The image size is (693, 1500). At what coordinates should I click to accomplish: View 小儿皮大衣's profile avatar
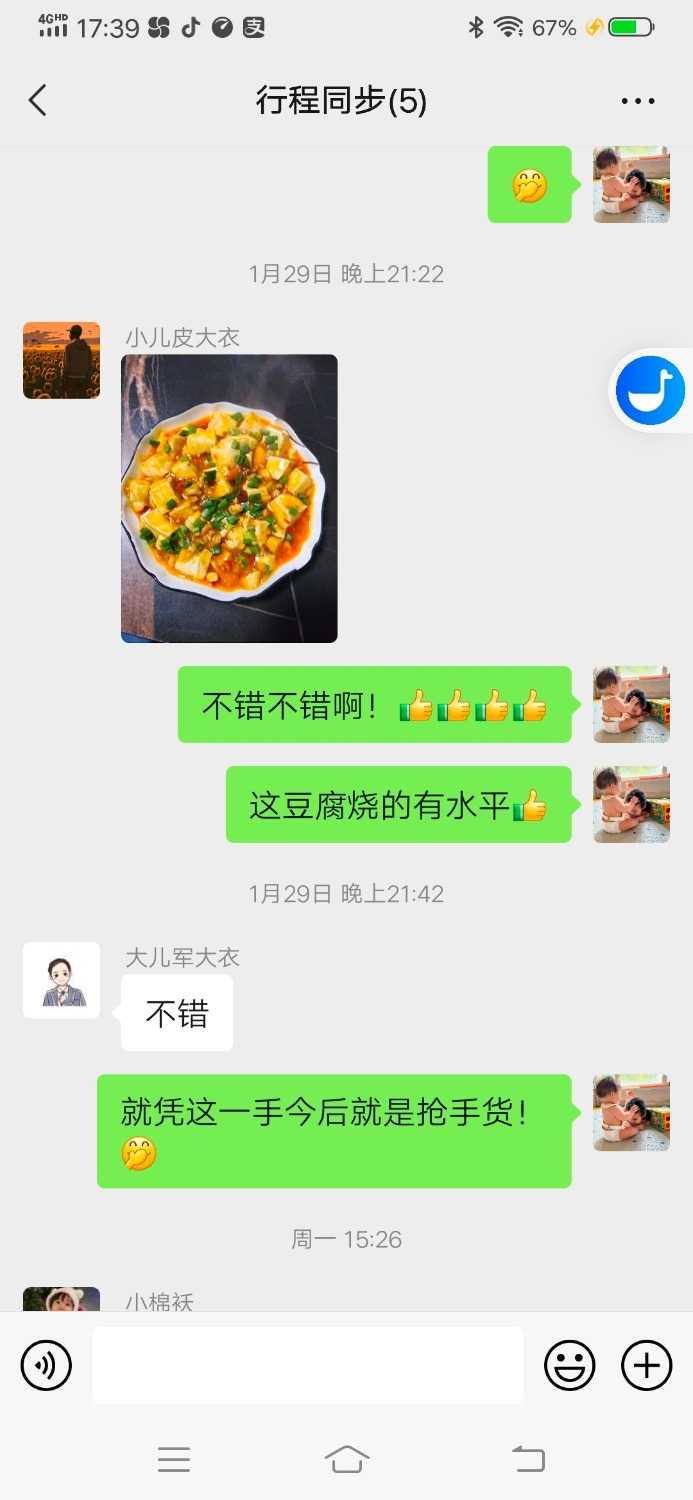pos(61,360)
